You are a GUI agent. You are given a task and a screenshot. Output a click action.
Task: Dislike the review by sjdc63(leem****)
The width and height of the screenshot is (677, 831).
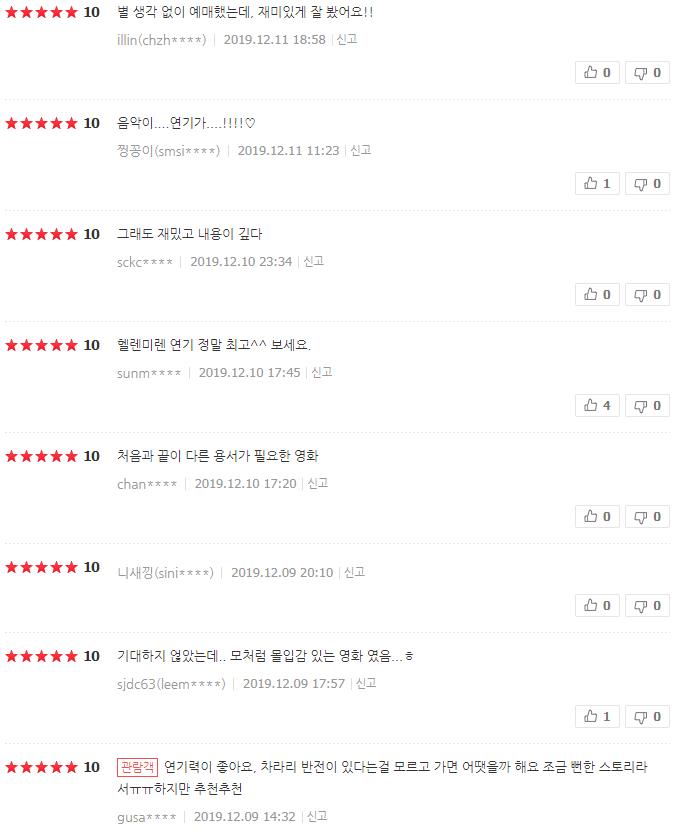(x=648, y=717)
